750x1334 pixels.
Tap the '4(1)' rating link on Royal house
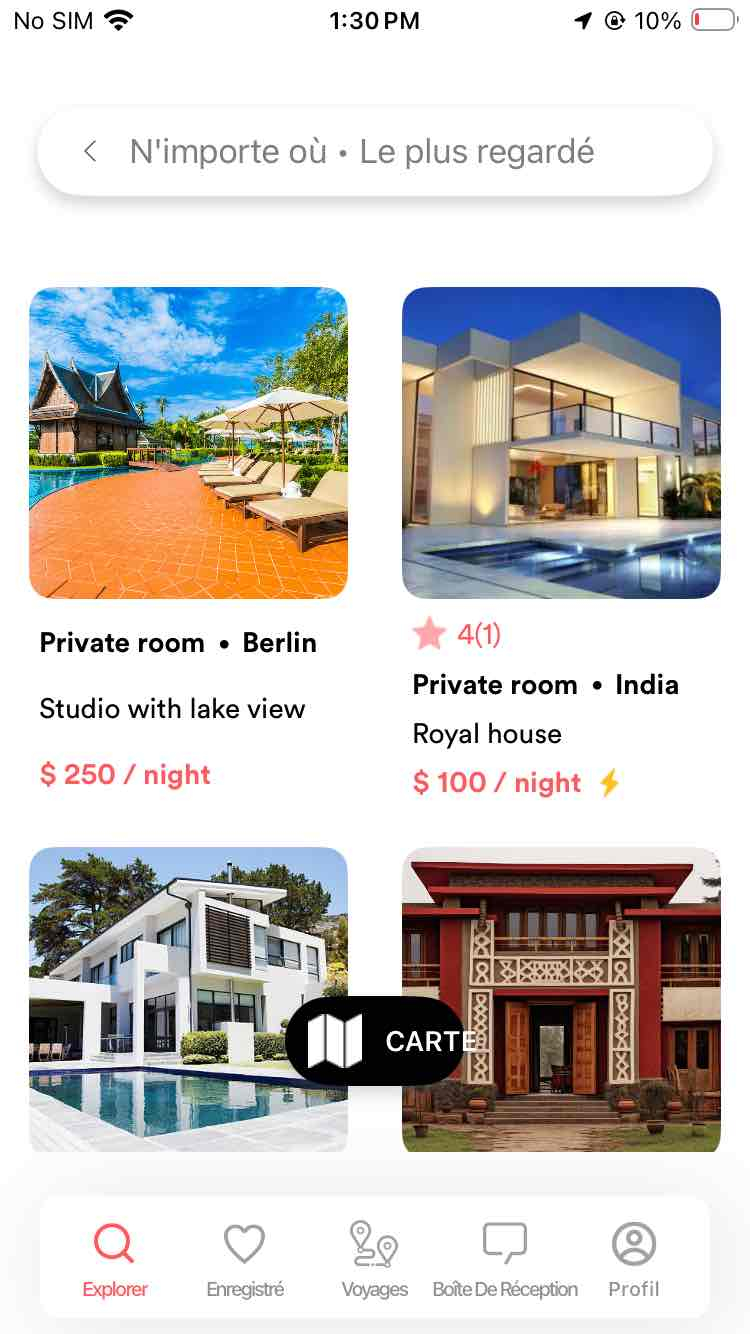point(478,634)
